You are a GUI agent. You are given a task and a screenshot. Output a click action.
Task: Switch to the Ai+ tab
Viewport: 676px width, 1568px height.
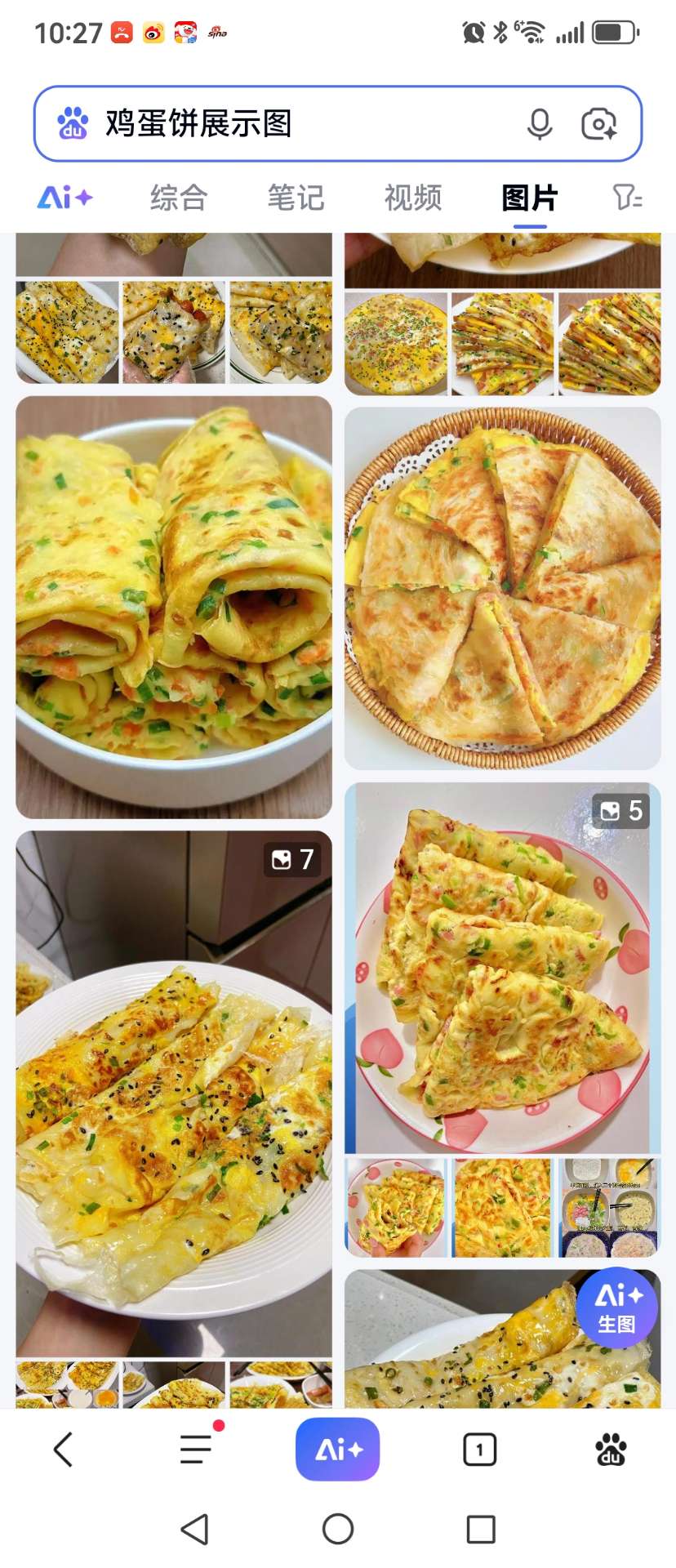[x=65, y=198]
